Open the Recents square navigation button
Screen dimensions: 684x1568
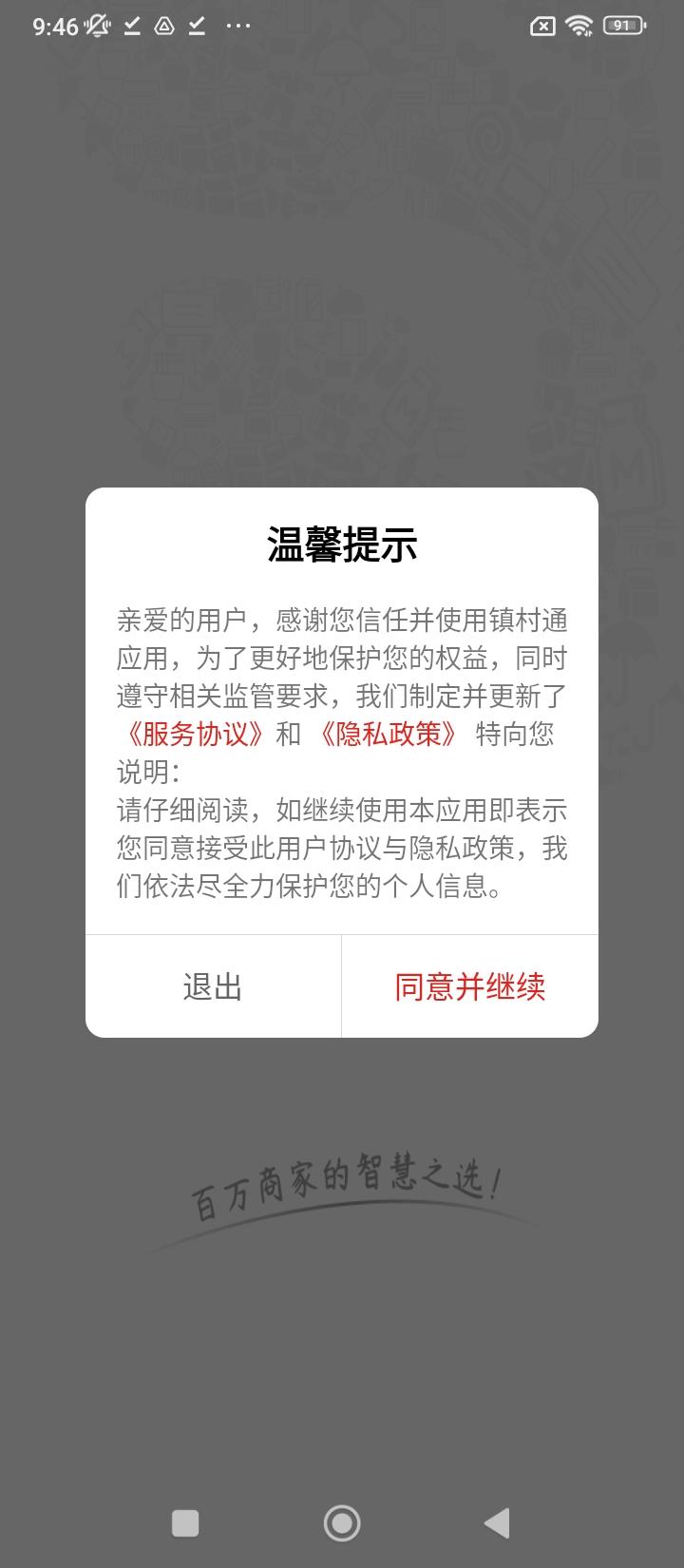click(x=186, y=1521)
